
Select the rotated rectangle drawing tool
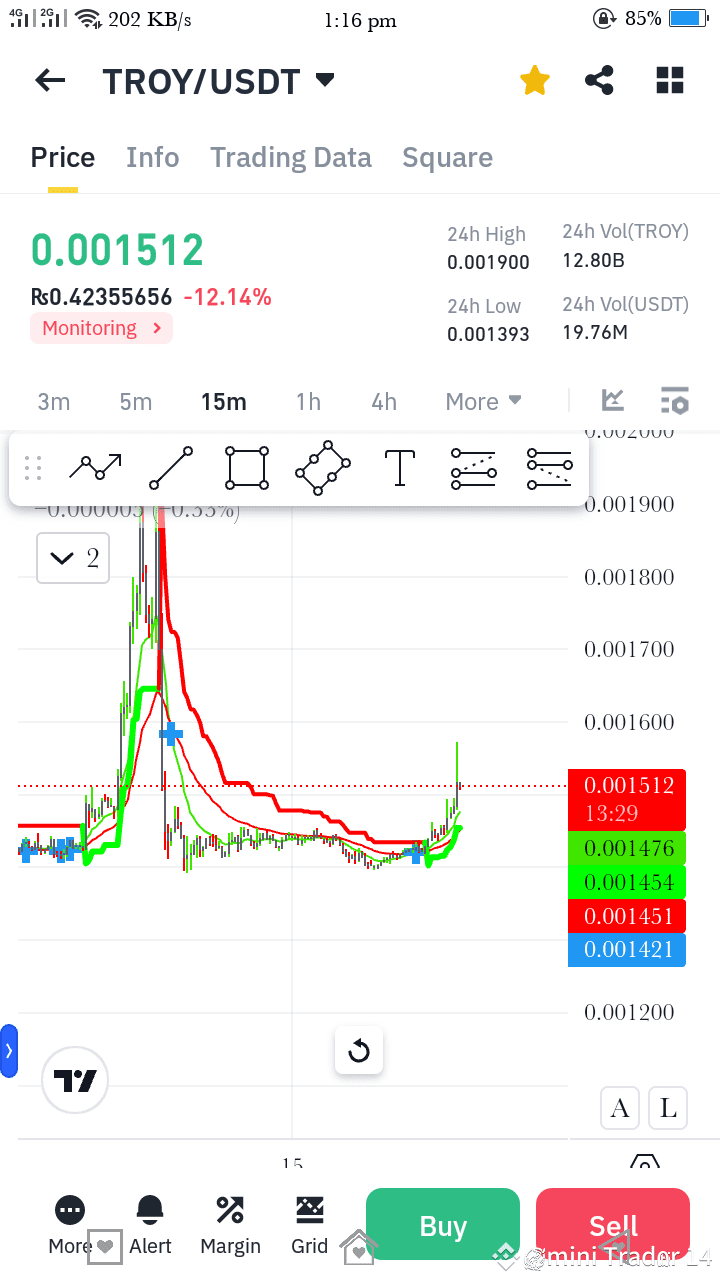point(322,467)
